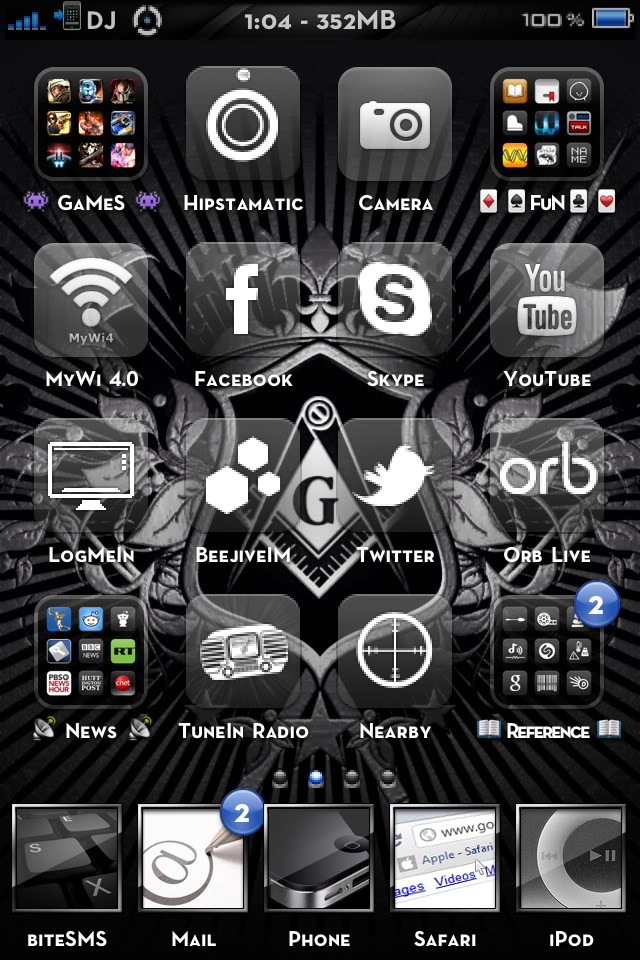Check Mail in the dock
The height and width of the screenshot is (960, 640).
(192, 858)
